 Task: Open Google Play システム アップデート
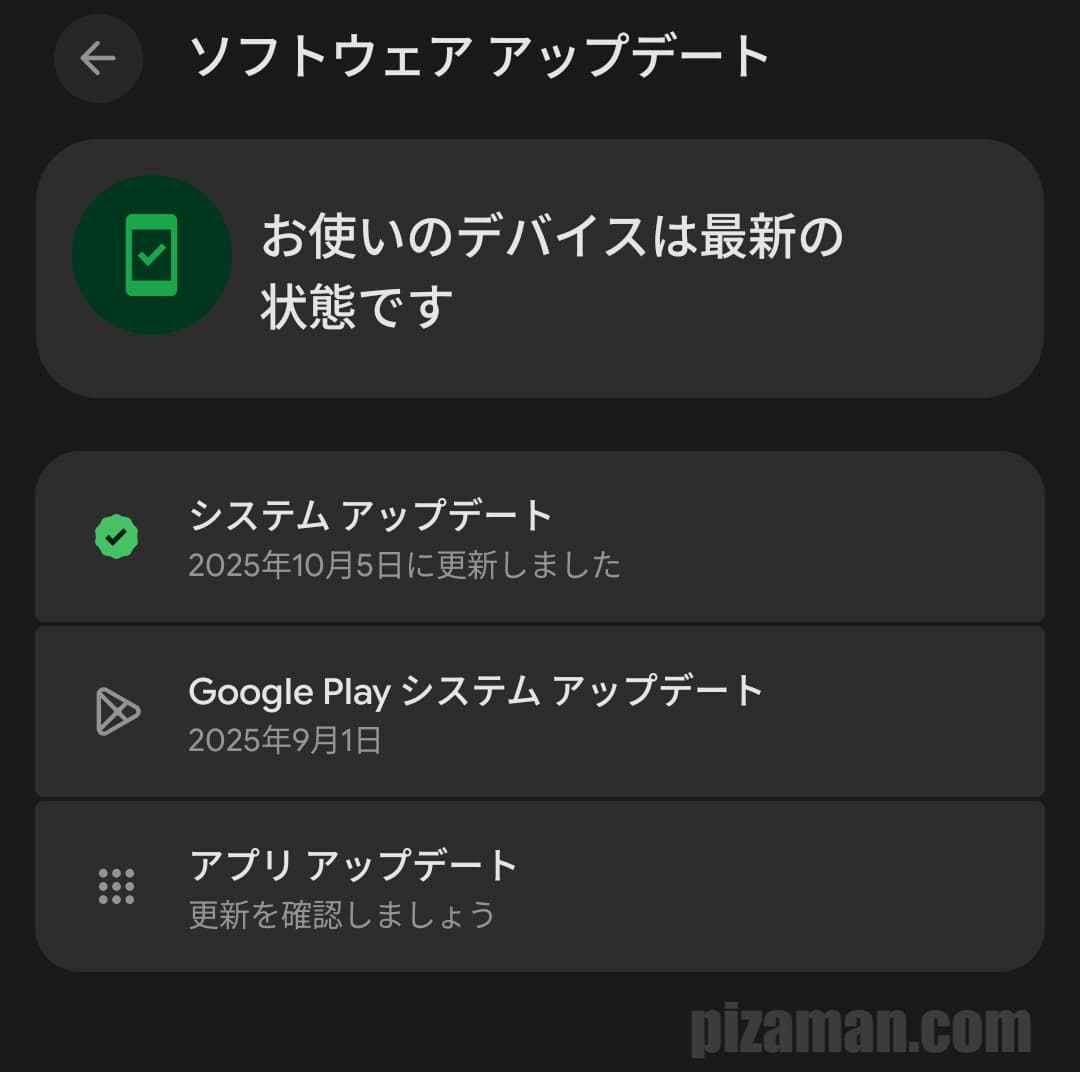(x=540, y=712)
